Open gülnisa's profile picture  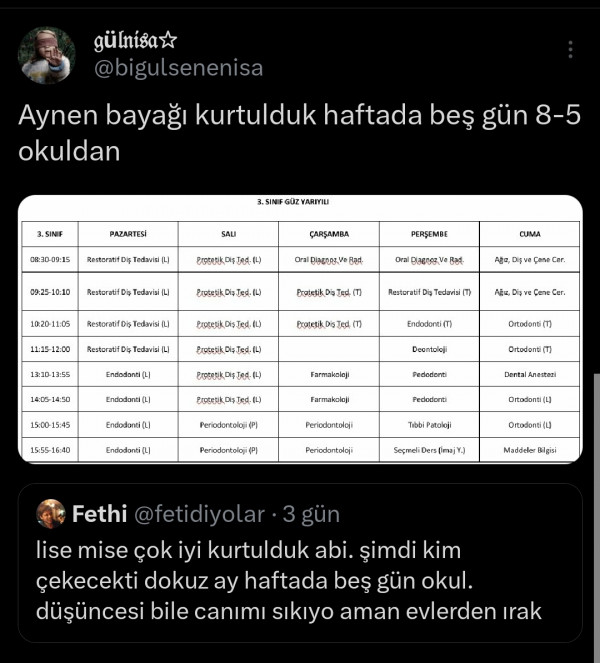point(46,55)
